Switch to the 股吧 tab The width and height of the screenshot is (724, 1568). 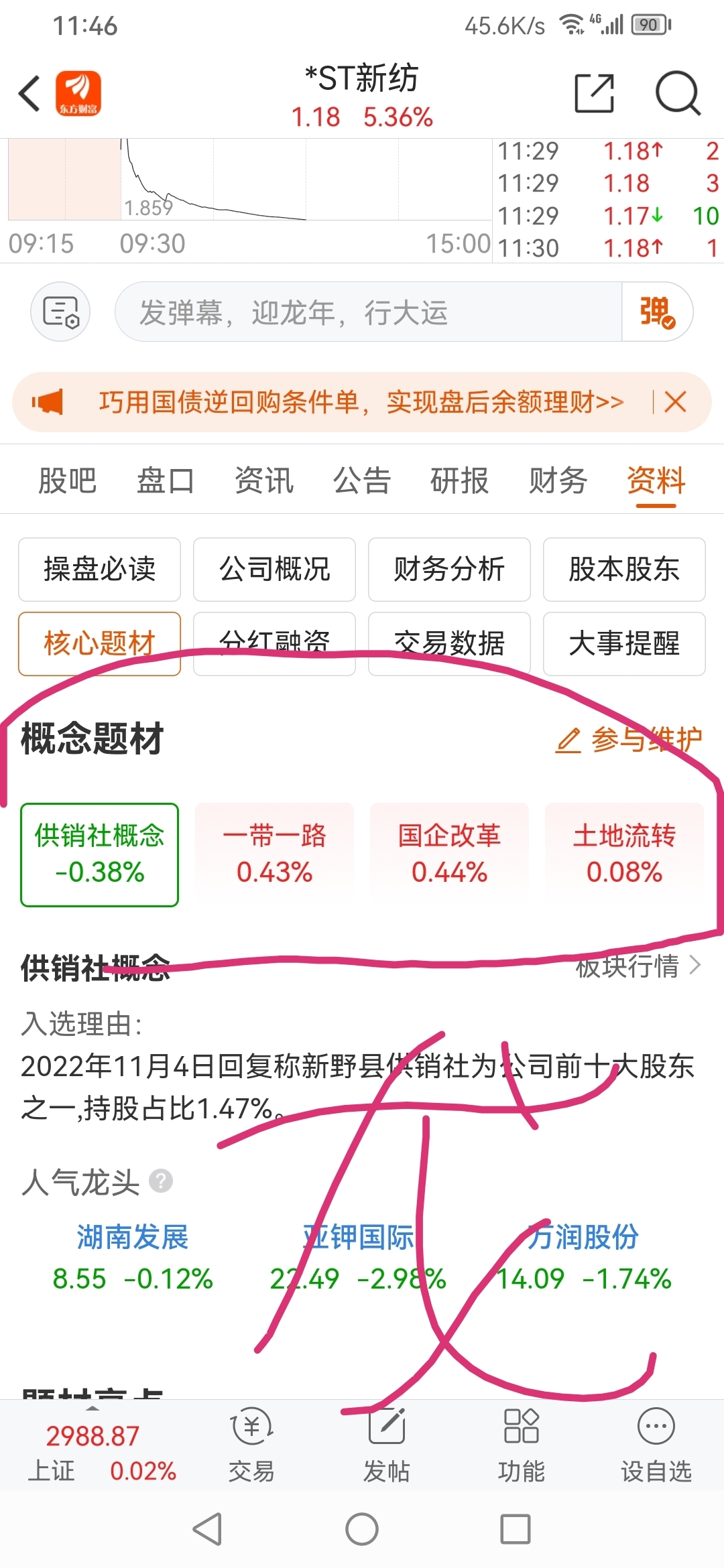point(67,480)
